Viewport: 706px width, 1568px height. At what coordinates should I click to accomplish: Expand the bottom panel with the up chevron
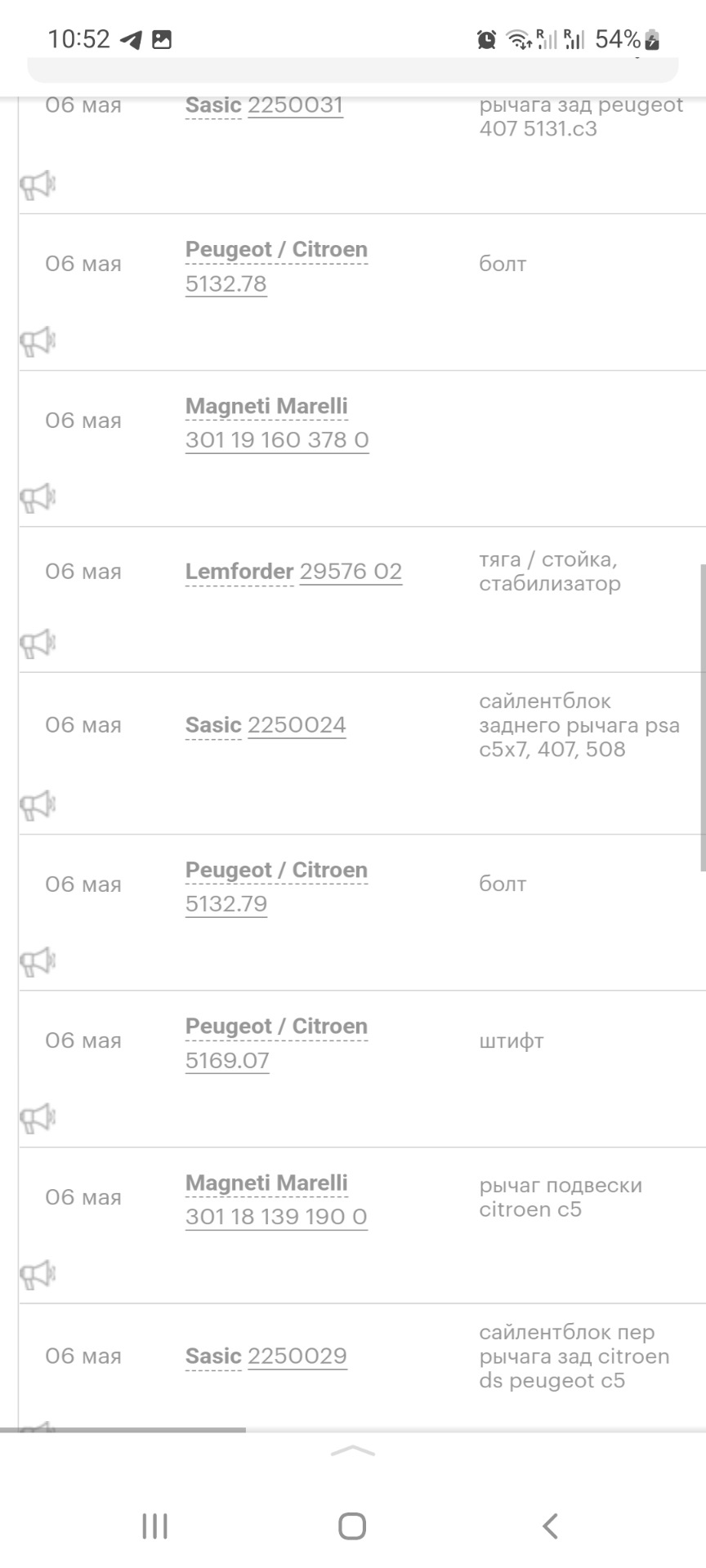(x=352, y=1451)
